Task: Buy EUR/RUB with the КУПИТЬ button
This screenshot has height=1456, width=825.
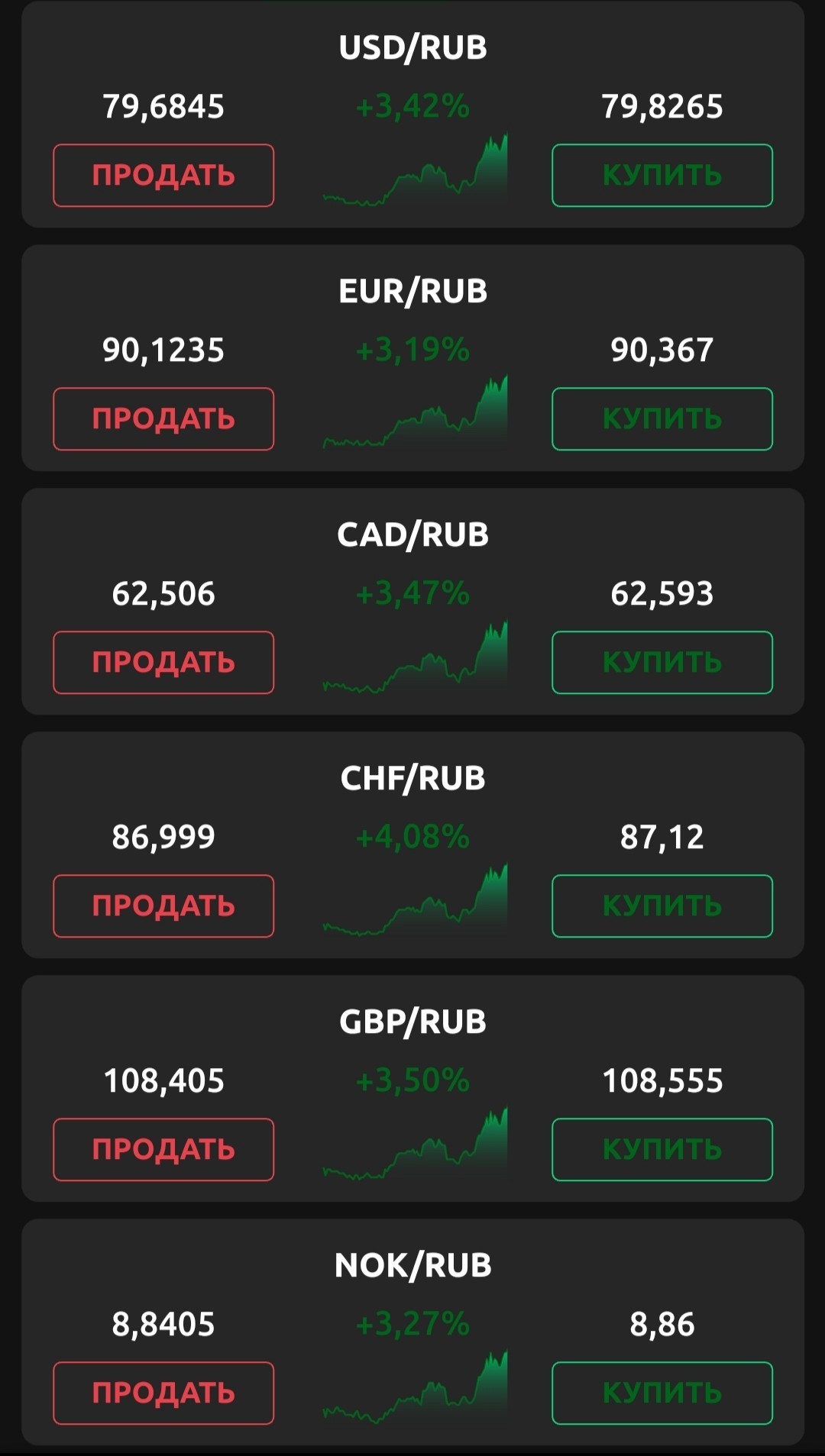Action: tap(662, 419)
